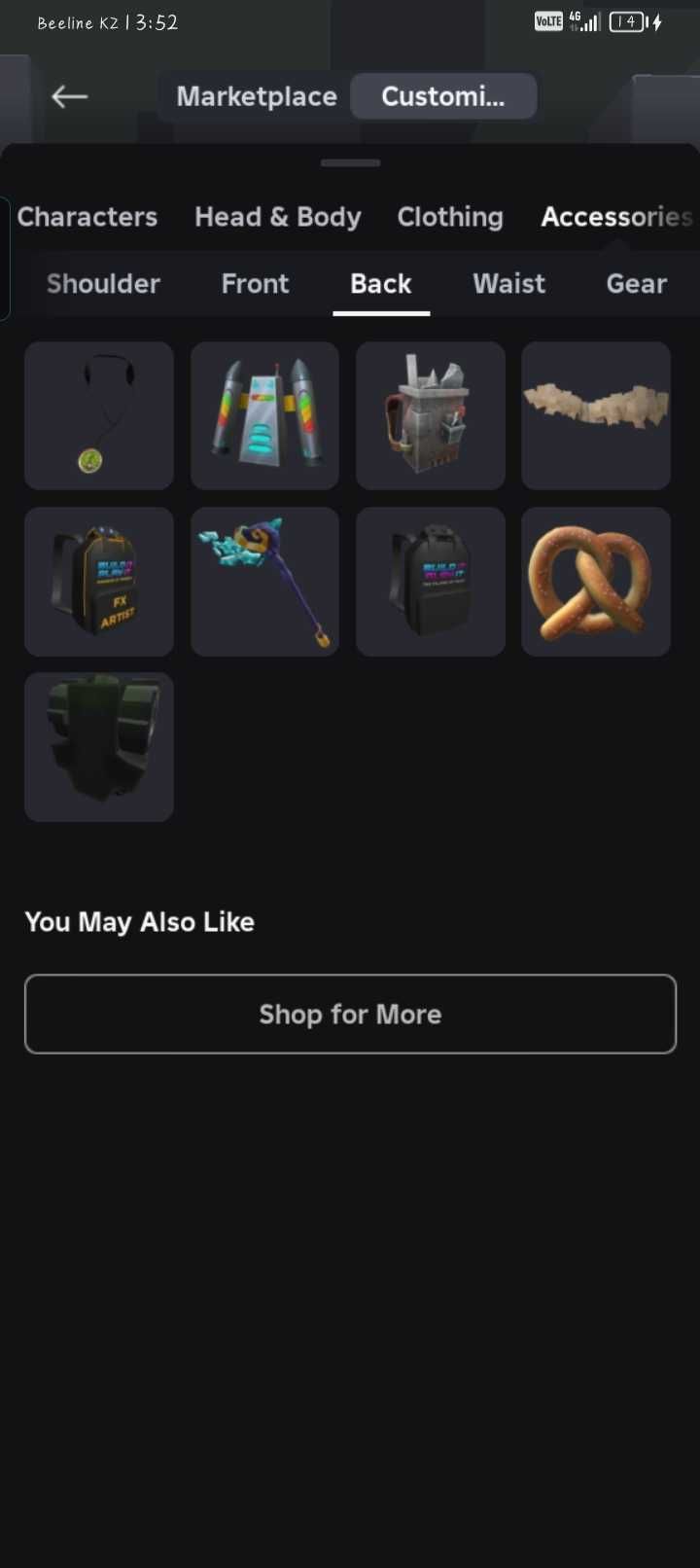700x1568 pixels.
Task: Open the Gear subtab
Action: [636, 284]
